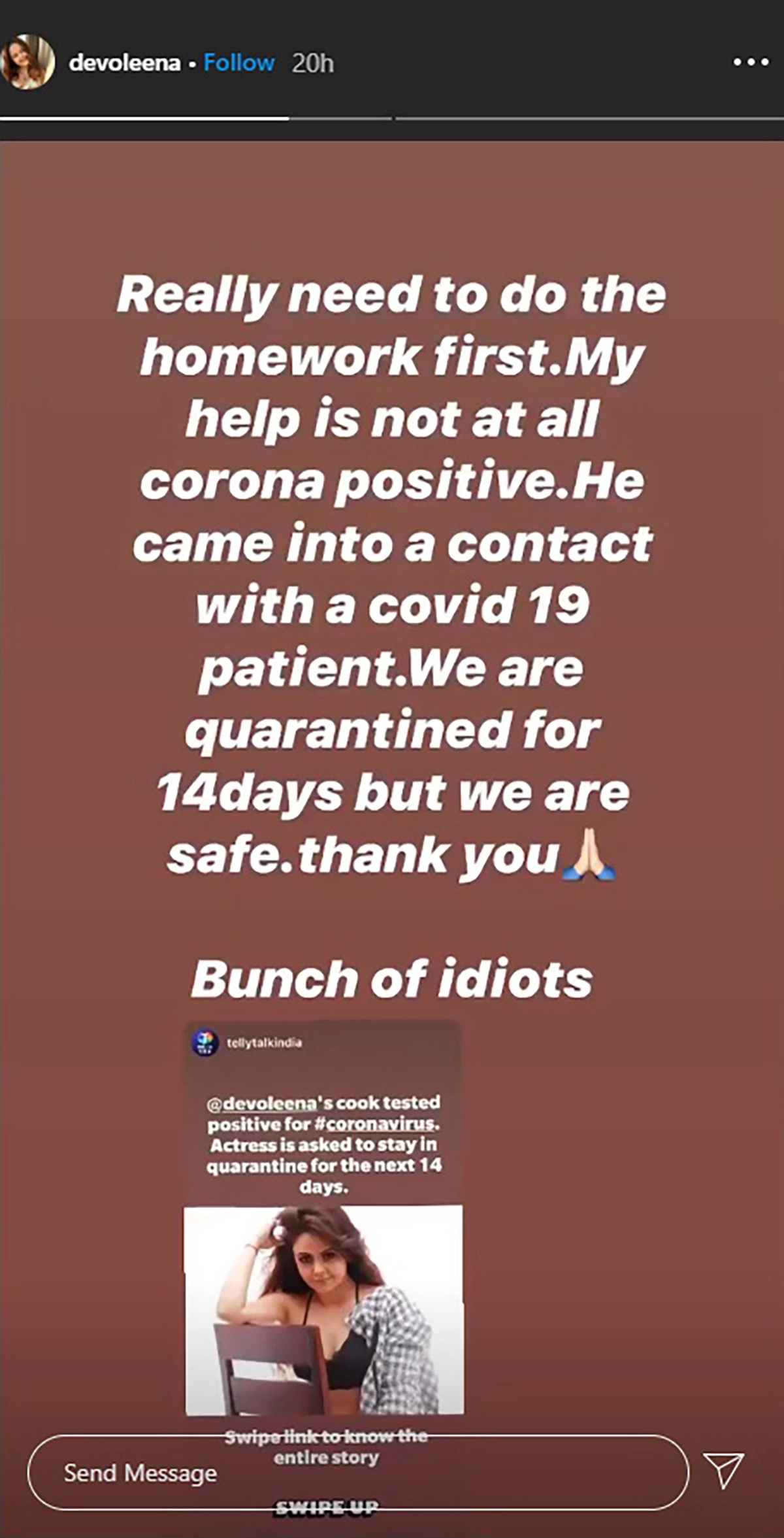The width and height of the screenshot is (784, 1538).
Task: Open the story overflow menu
Action: [x=751, y=63]
